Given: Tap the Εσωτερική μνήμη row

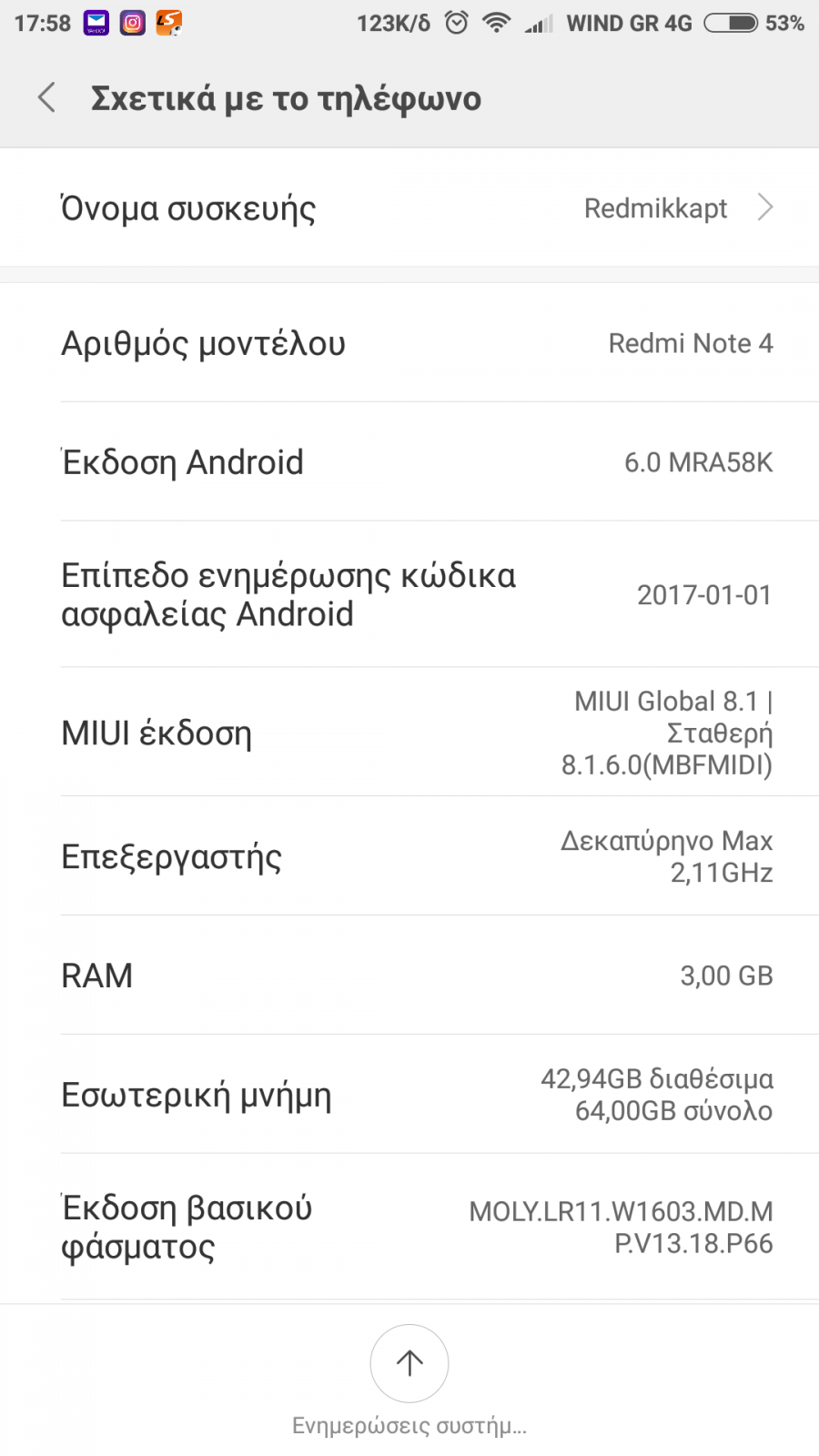Looking at the screenshot, I should click(x=409, y=1095).
